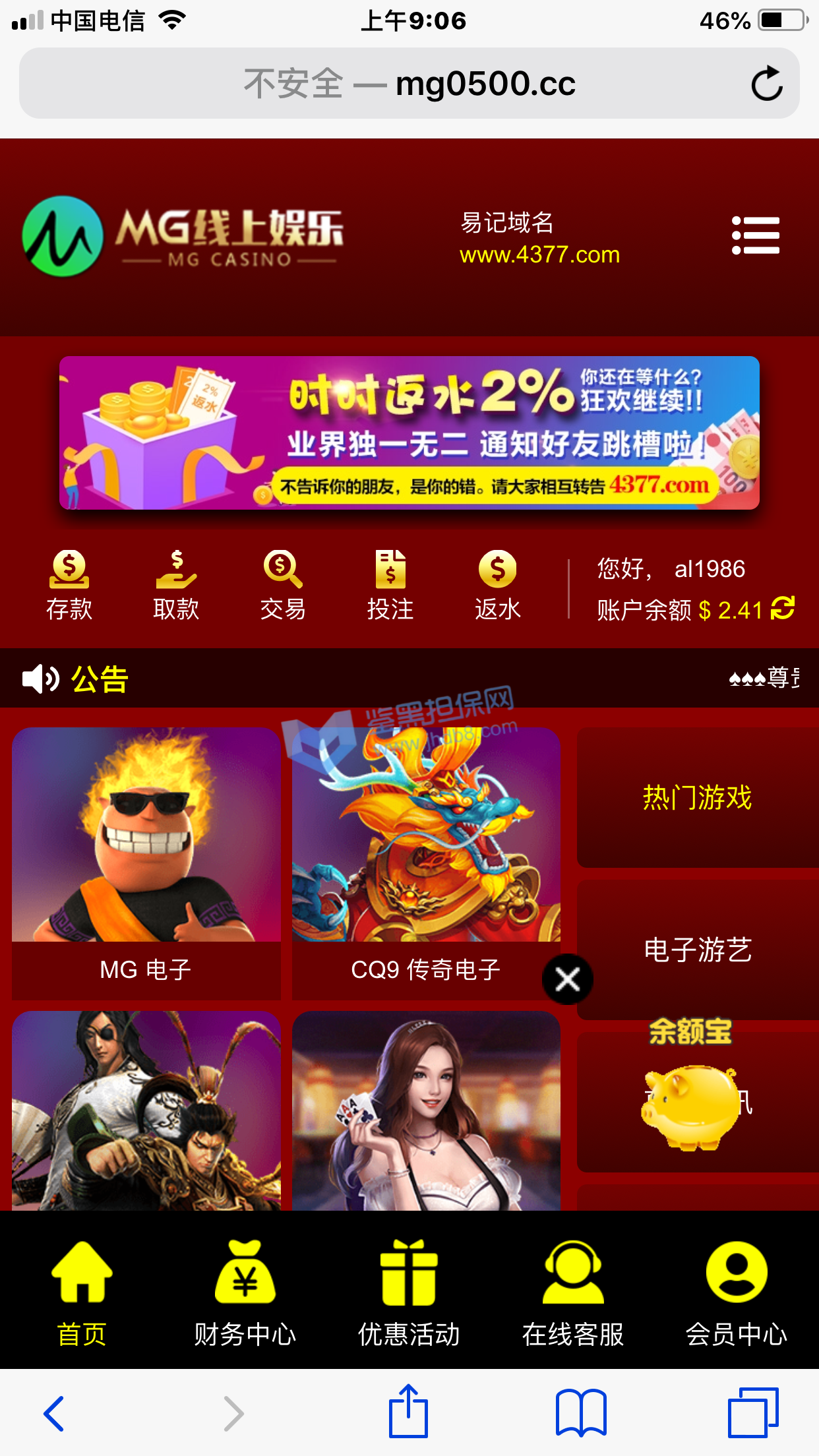Open Safari's share sheet

point(408,1412)
